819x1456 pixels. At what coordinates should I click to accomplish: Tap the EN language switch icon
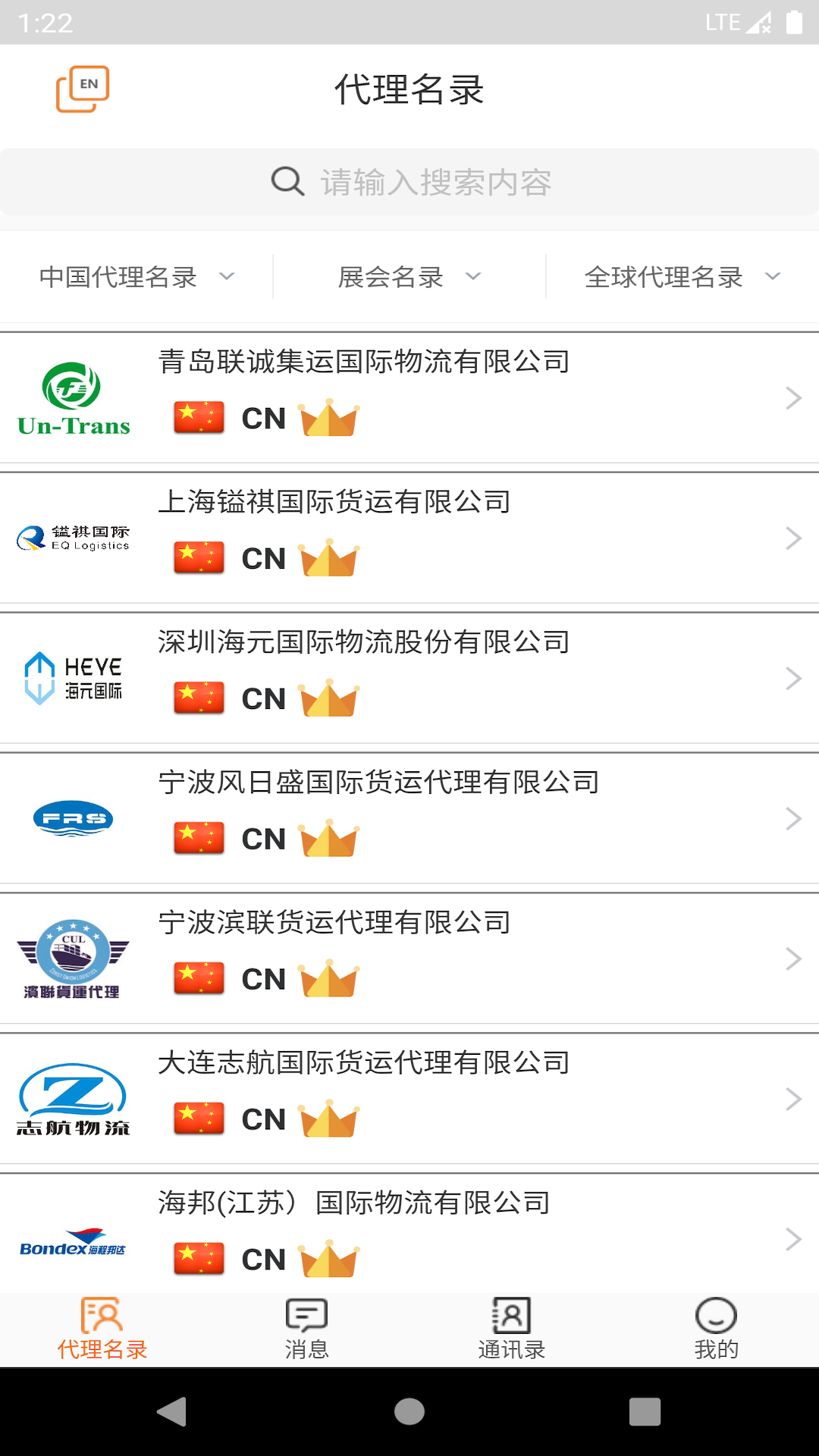(82, 89)
